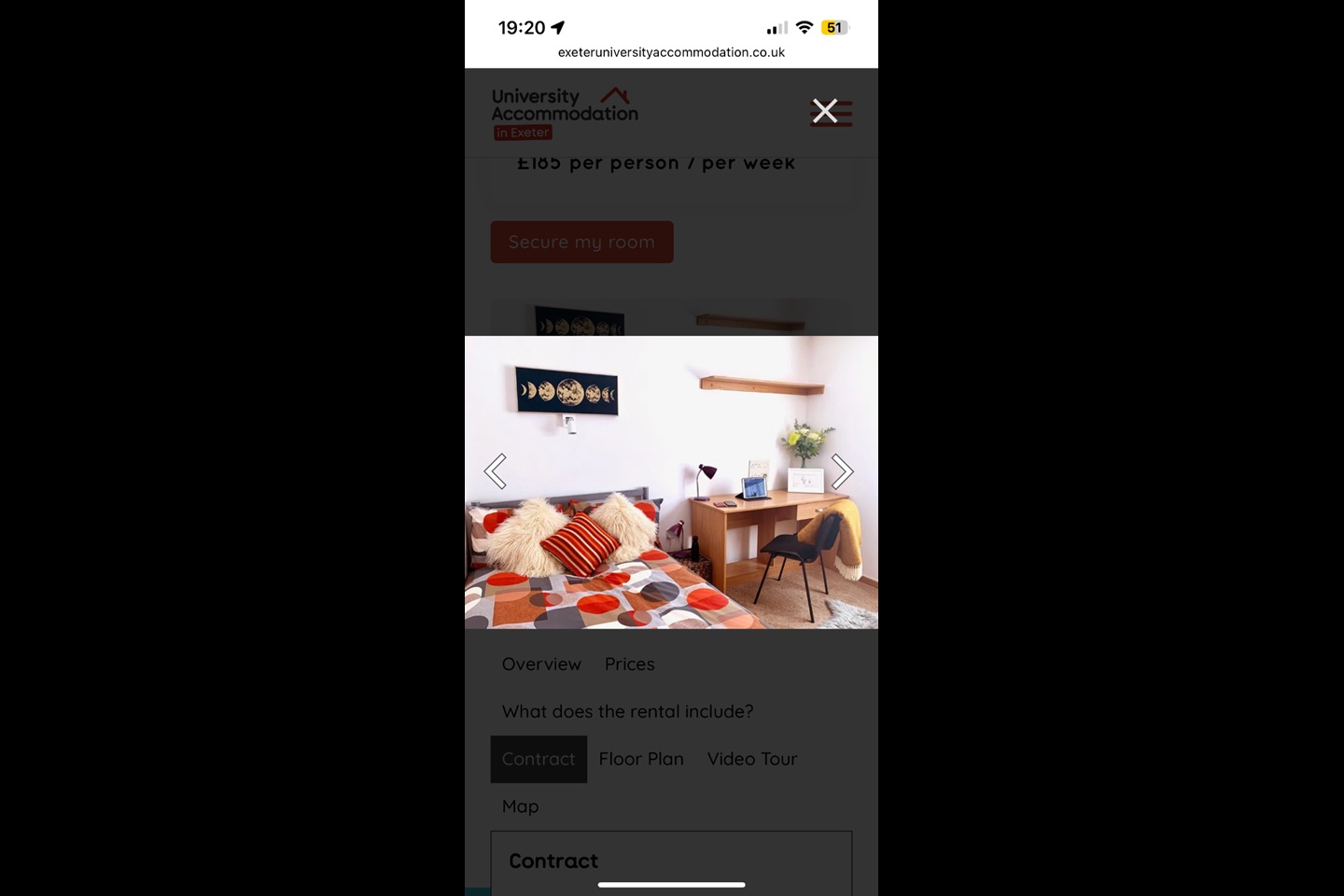Image resolution: width=1344 pixels, height=896 pixels.
Task: Go to the Map tab
Action: pyautogui.click(x=521, y=806)
